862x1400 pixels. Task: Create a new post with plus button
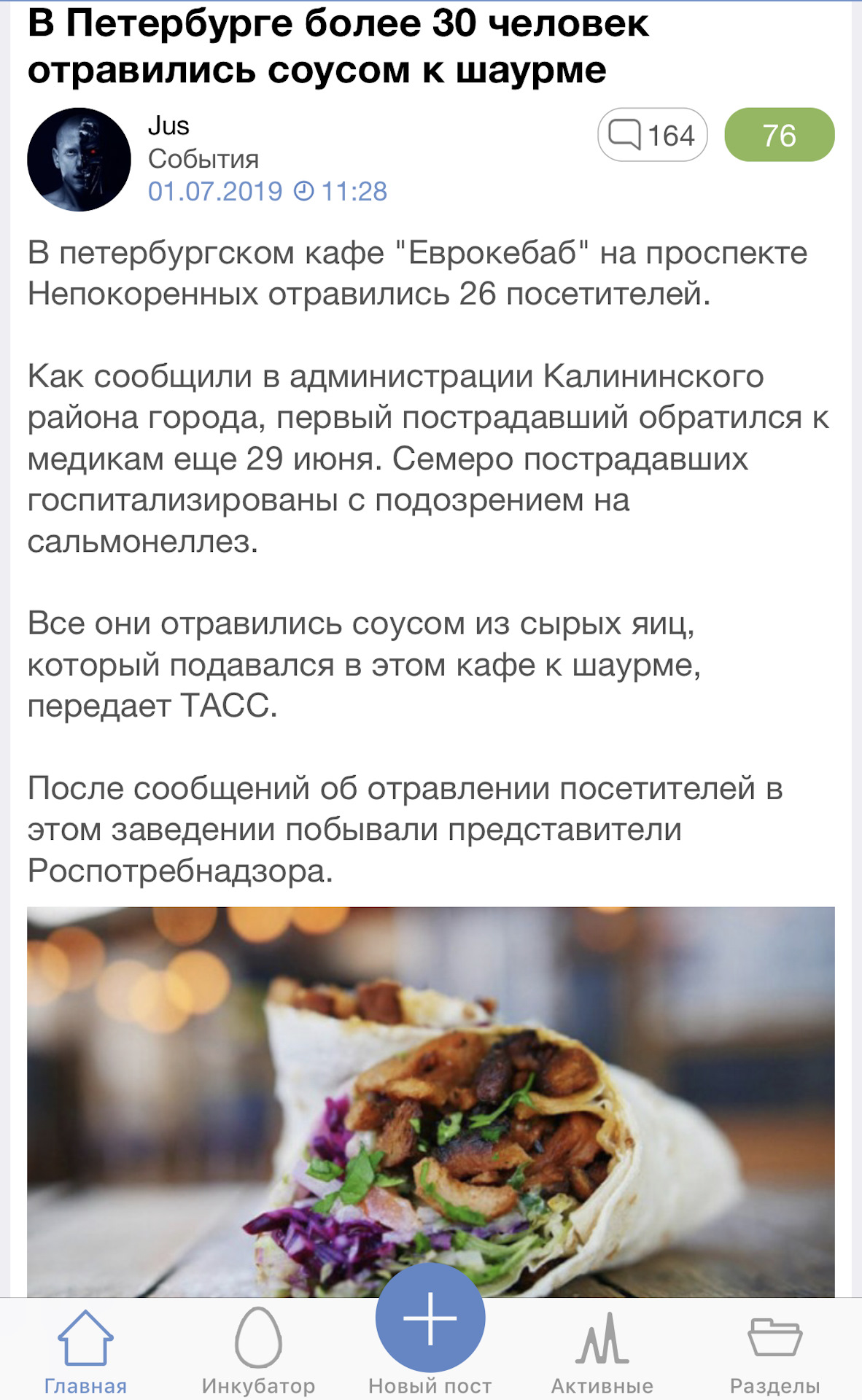pos(430,1318)
